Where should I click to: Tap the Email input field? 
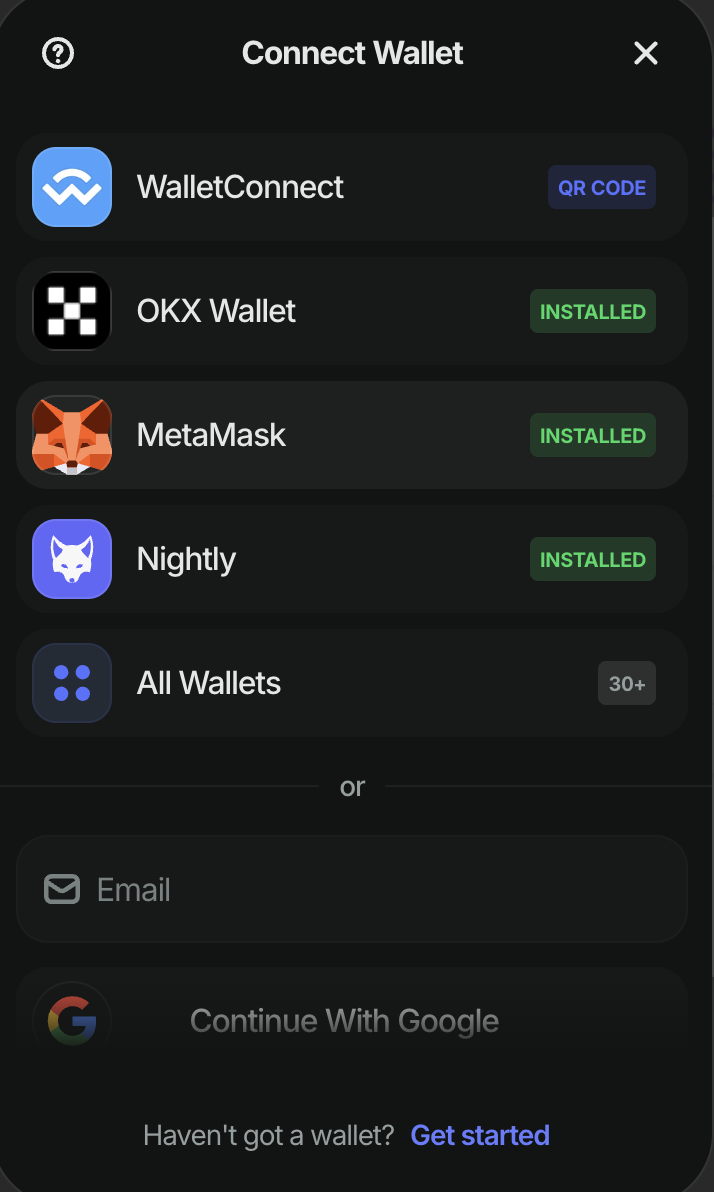click(x=351, y=889)
